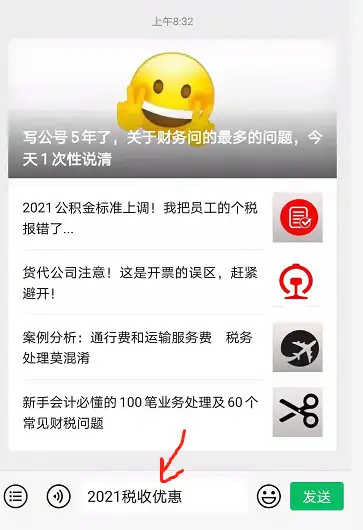Open the 新手会计必懂的100笔业务 article
The height and width of the screenshot is (530, 363).
click(x=172, y=412)
